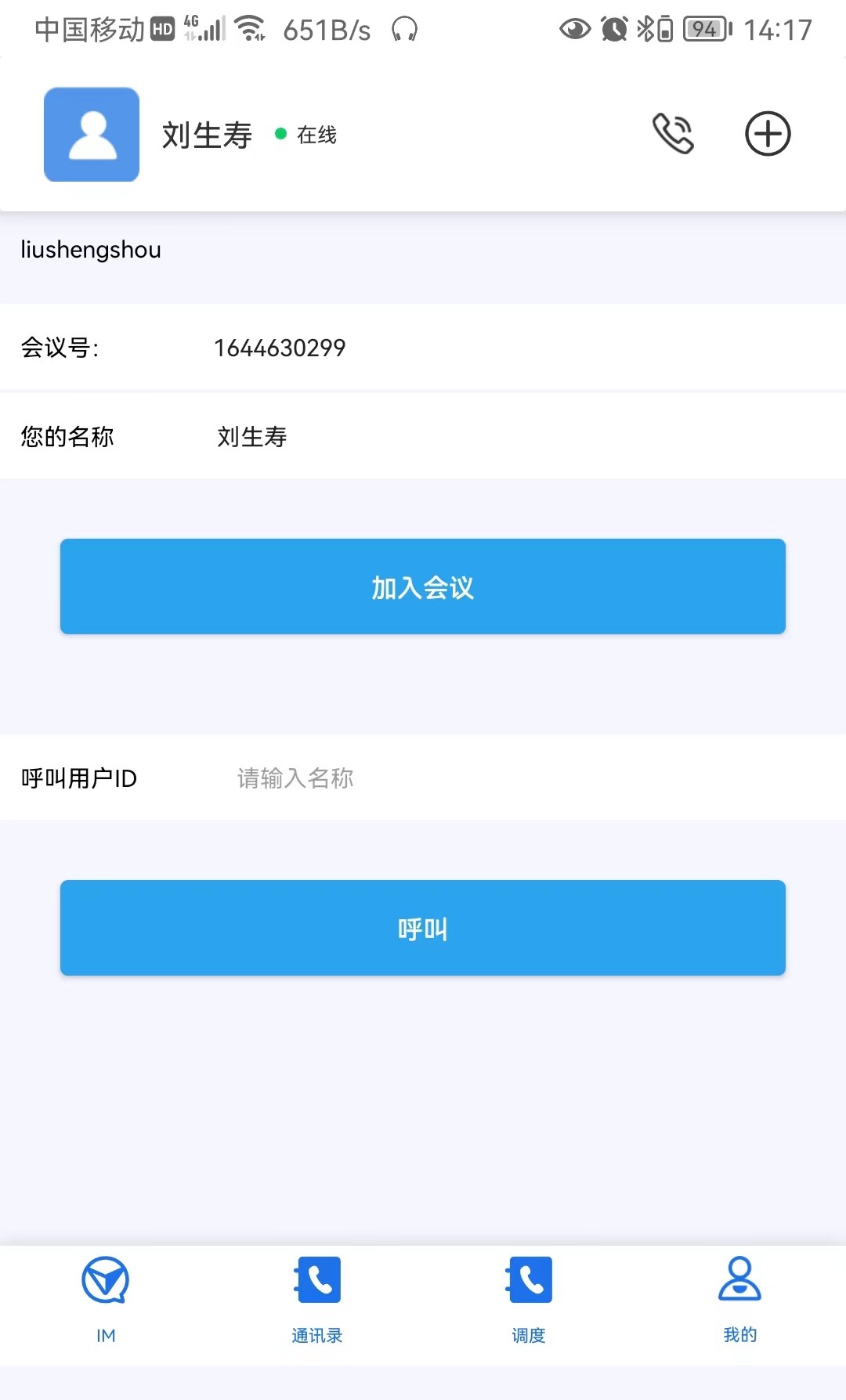Select the 调度 dispatch phonebook icon

(x=529, y=1281)
